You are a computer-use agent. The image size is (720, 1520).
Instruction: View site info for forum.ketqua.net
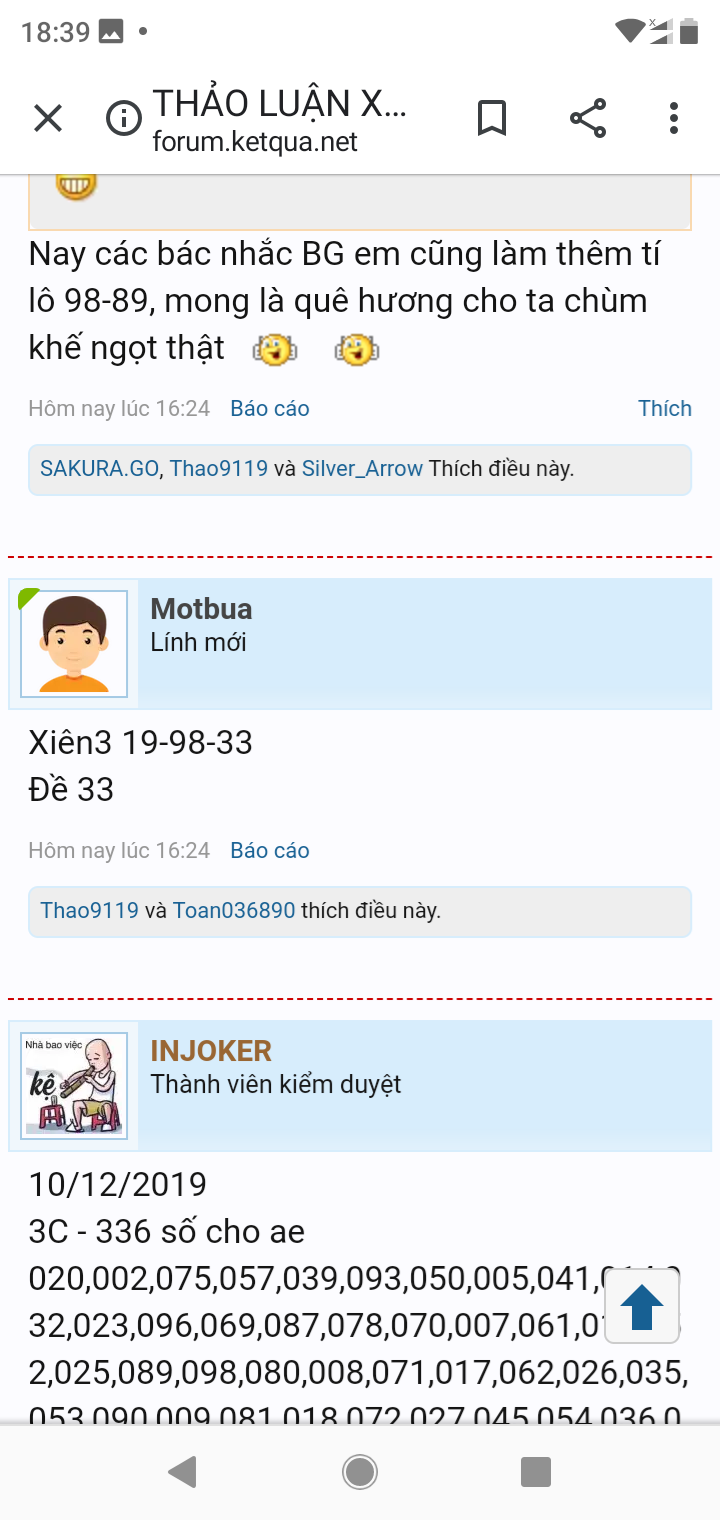[x=124, y=119]
